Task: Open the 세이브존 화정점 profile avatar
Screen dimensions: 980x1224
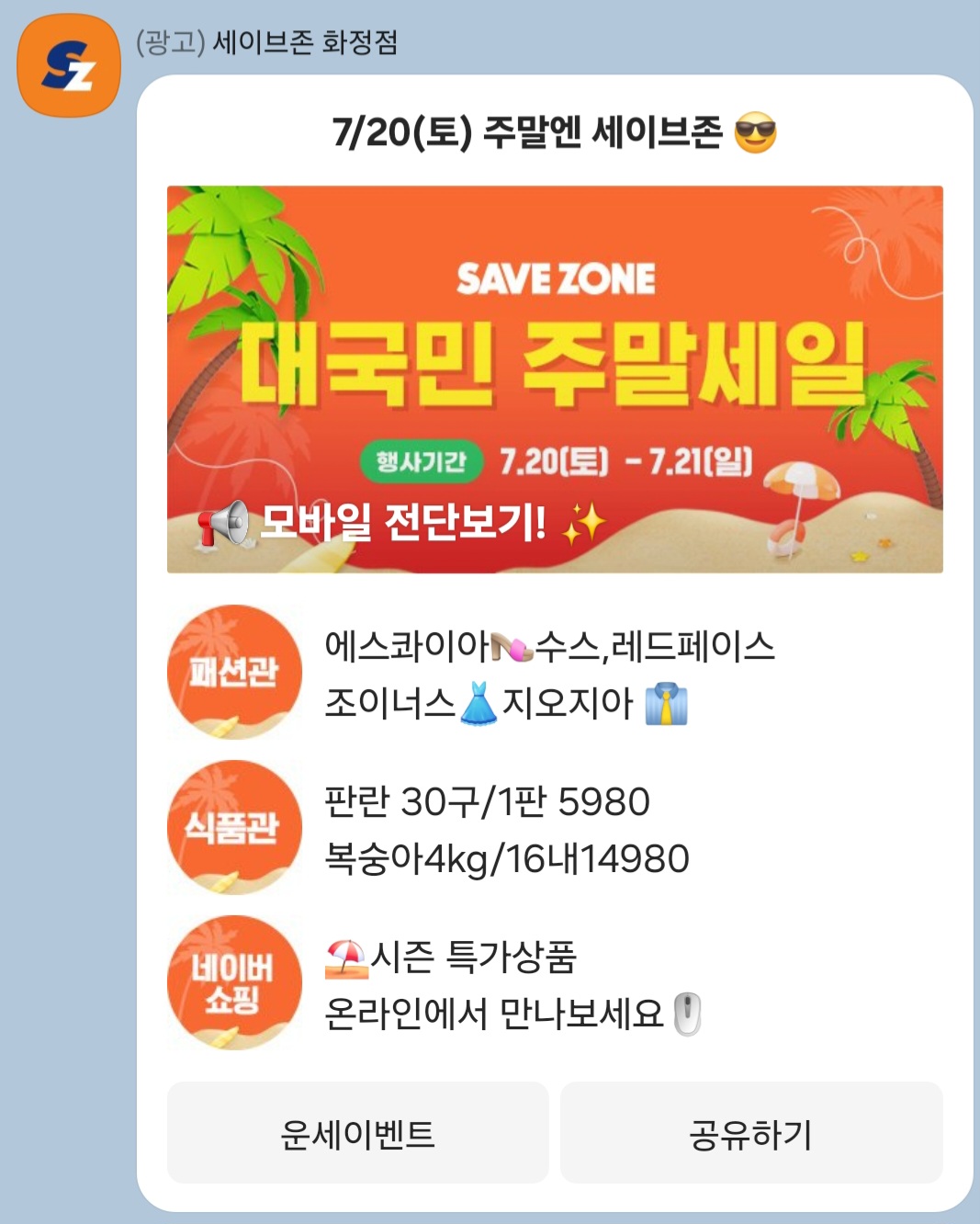Action: [69, 65]
